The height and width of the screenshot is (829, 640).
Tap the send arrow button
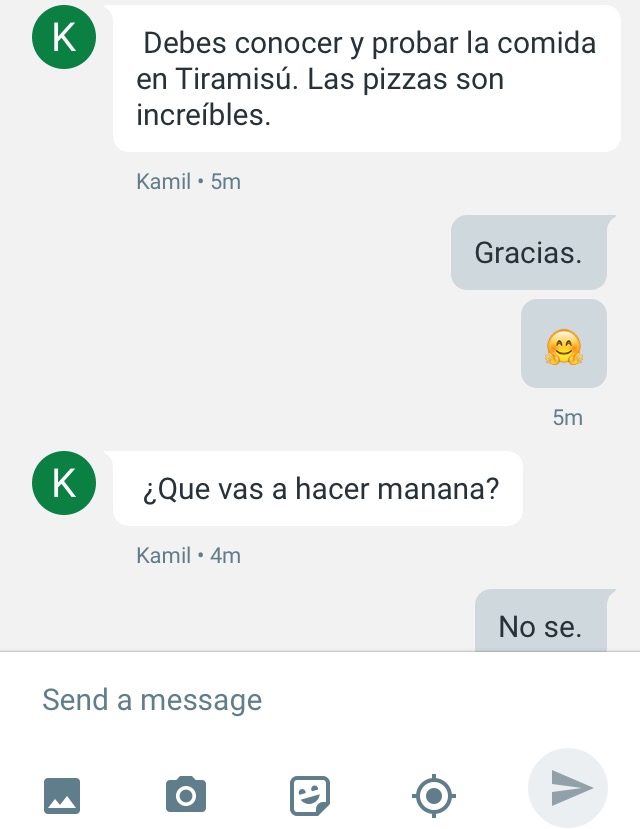(568, 789)
